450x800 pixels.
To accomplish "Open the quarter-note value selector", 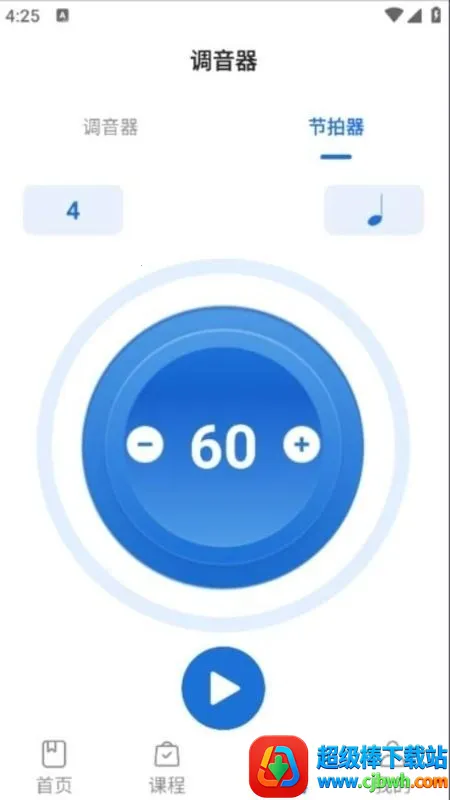I will (x=374, y=210).
